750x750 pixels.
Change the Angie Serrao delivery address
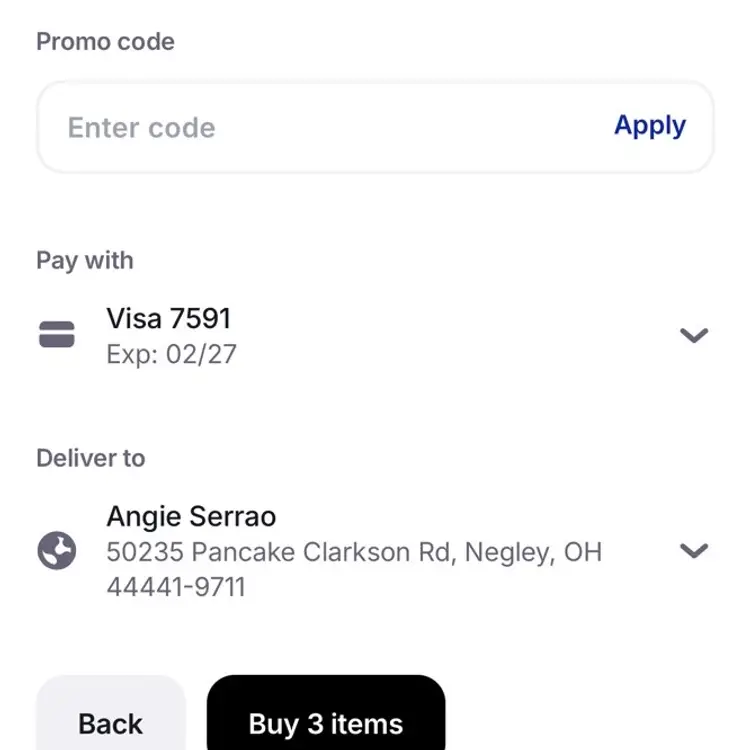click(x=693, y=551)
